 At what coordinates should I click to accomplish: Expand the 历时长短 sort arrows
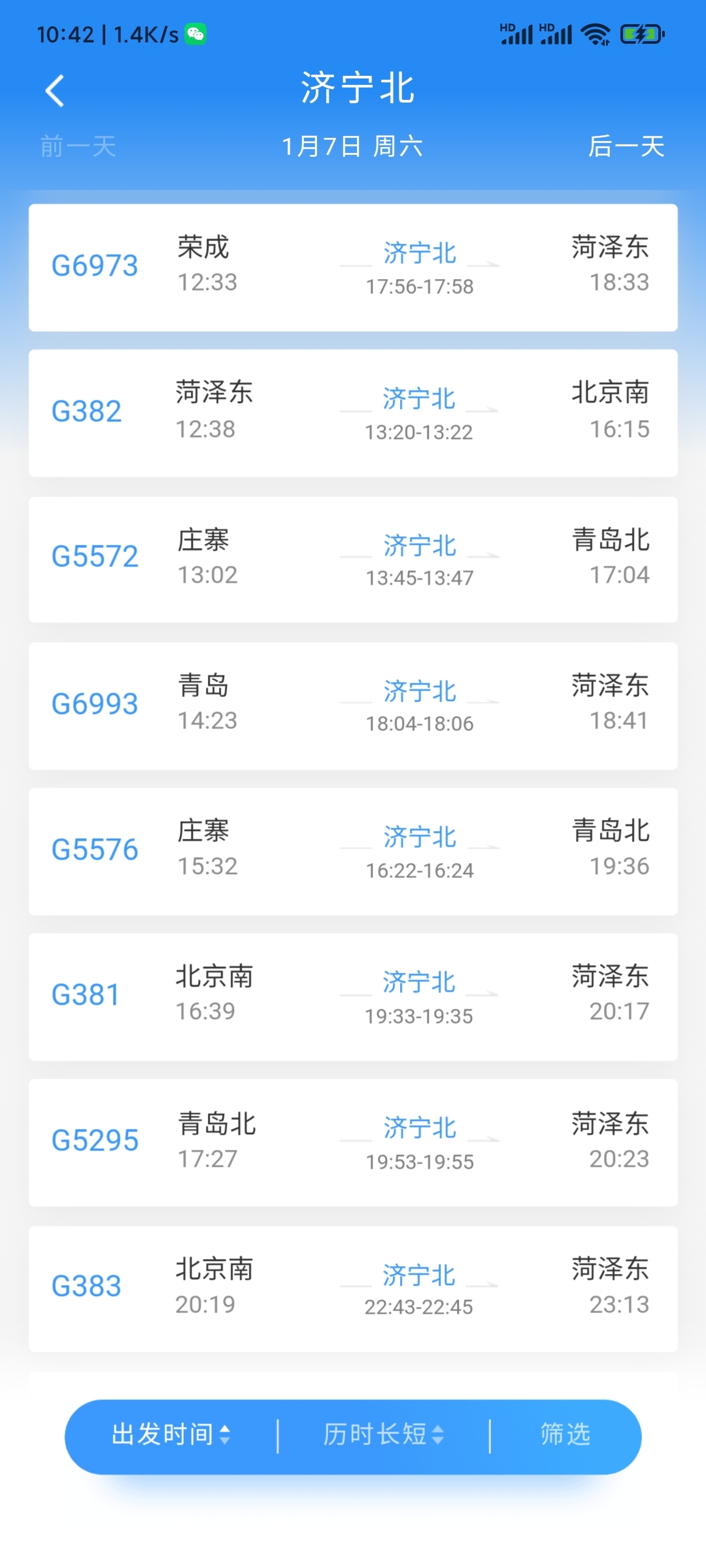pyautogui.click(x=439, y=1435)
